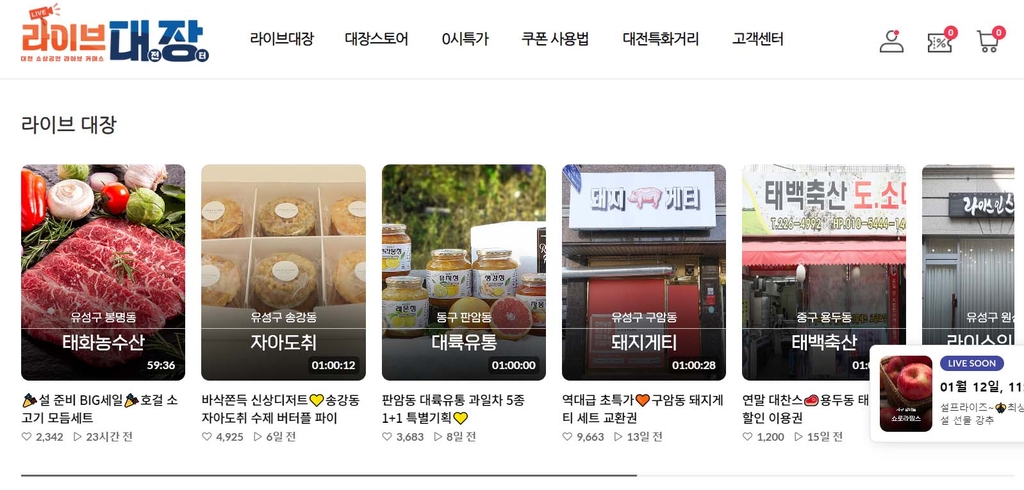The width and height of the screenshot is (1024, 490).
Task: Go to the 대전특화거리 menu
Action: point(660,39)
